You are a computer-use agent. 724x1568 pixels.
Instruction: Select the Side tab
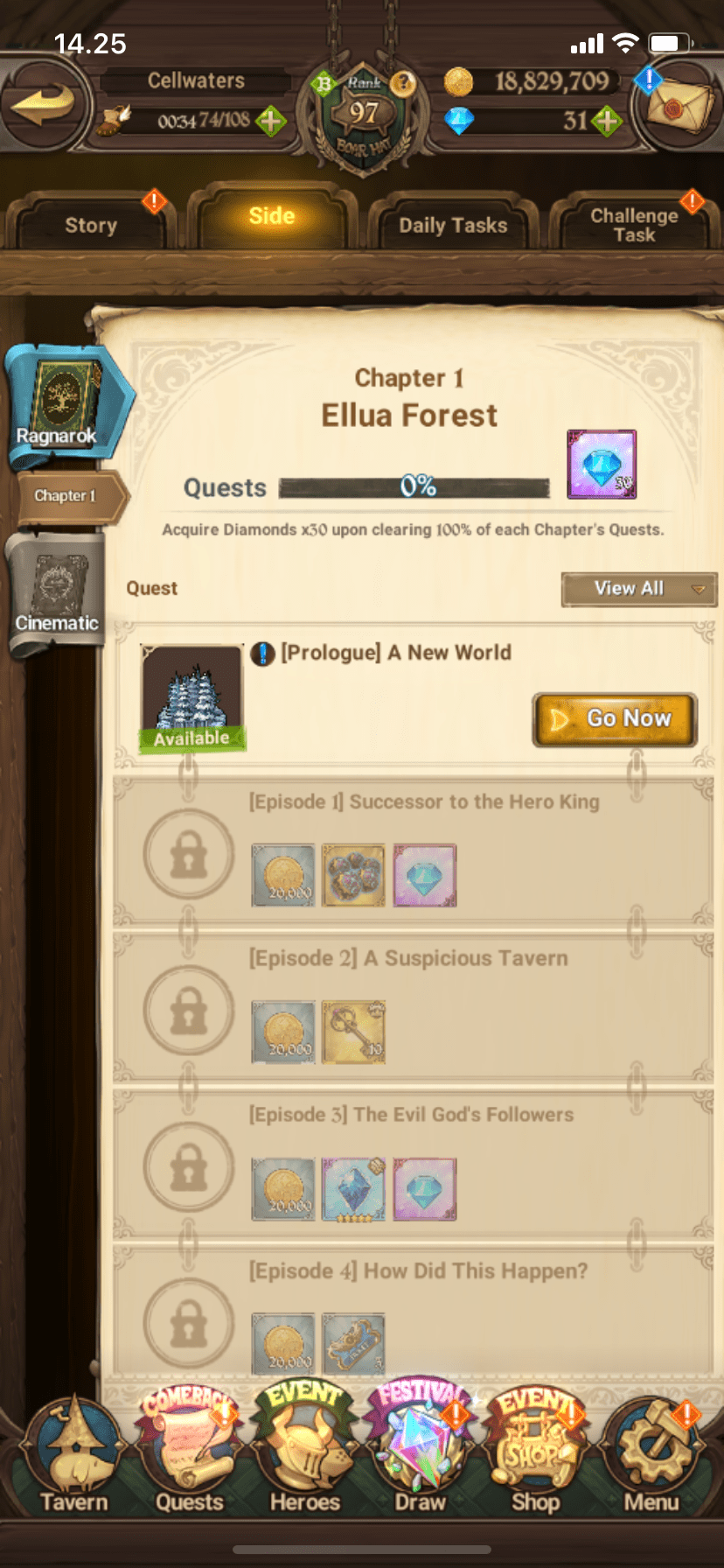[271, 216]
